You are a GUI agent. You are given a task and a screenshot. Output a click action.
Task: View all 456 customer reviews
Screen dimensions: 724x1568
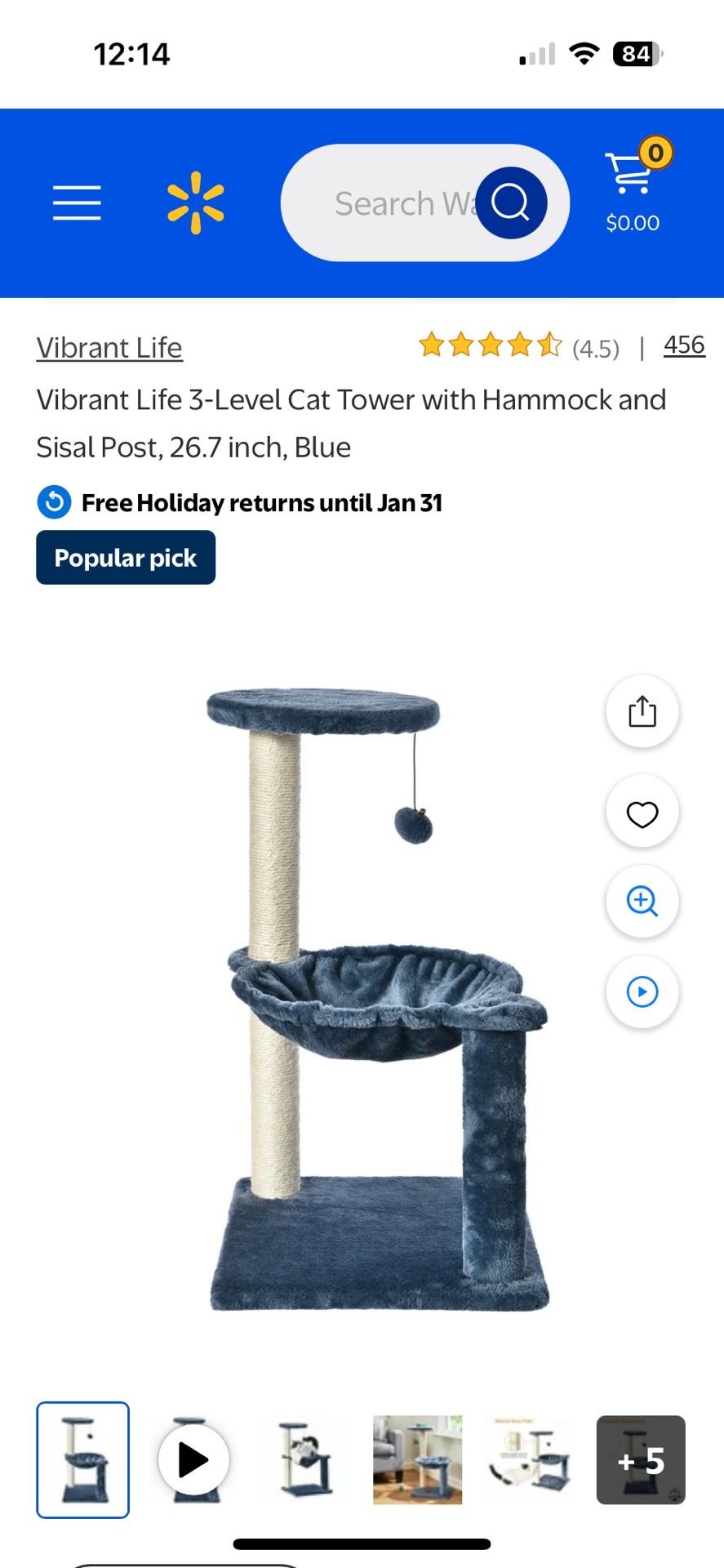coord(684,345)
